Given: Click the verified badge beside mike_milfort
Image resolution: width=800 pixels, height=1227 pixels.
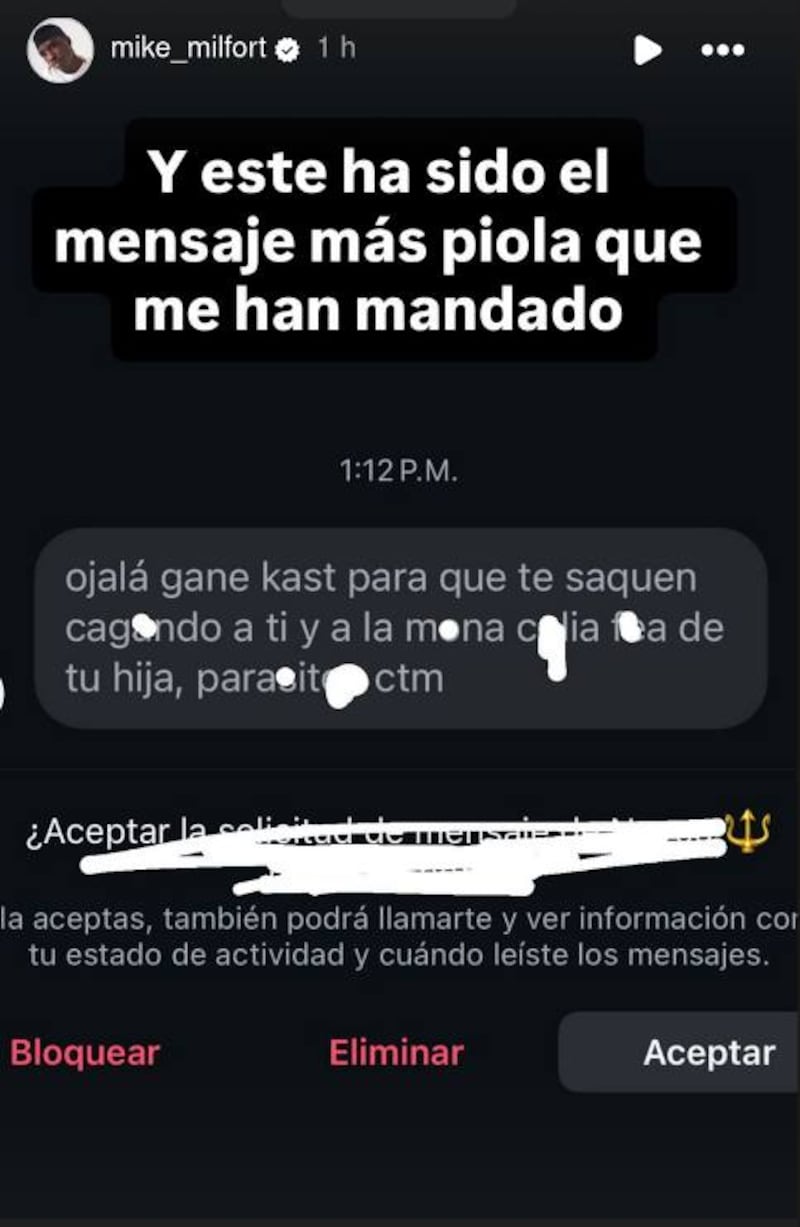Looking at the screenshot, I should (x=287, y=48).
